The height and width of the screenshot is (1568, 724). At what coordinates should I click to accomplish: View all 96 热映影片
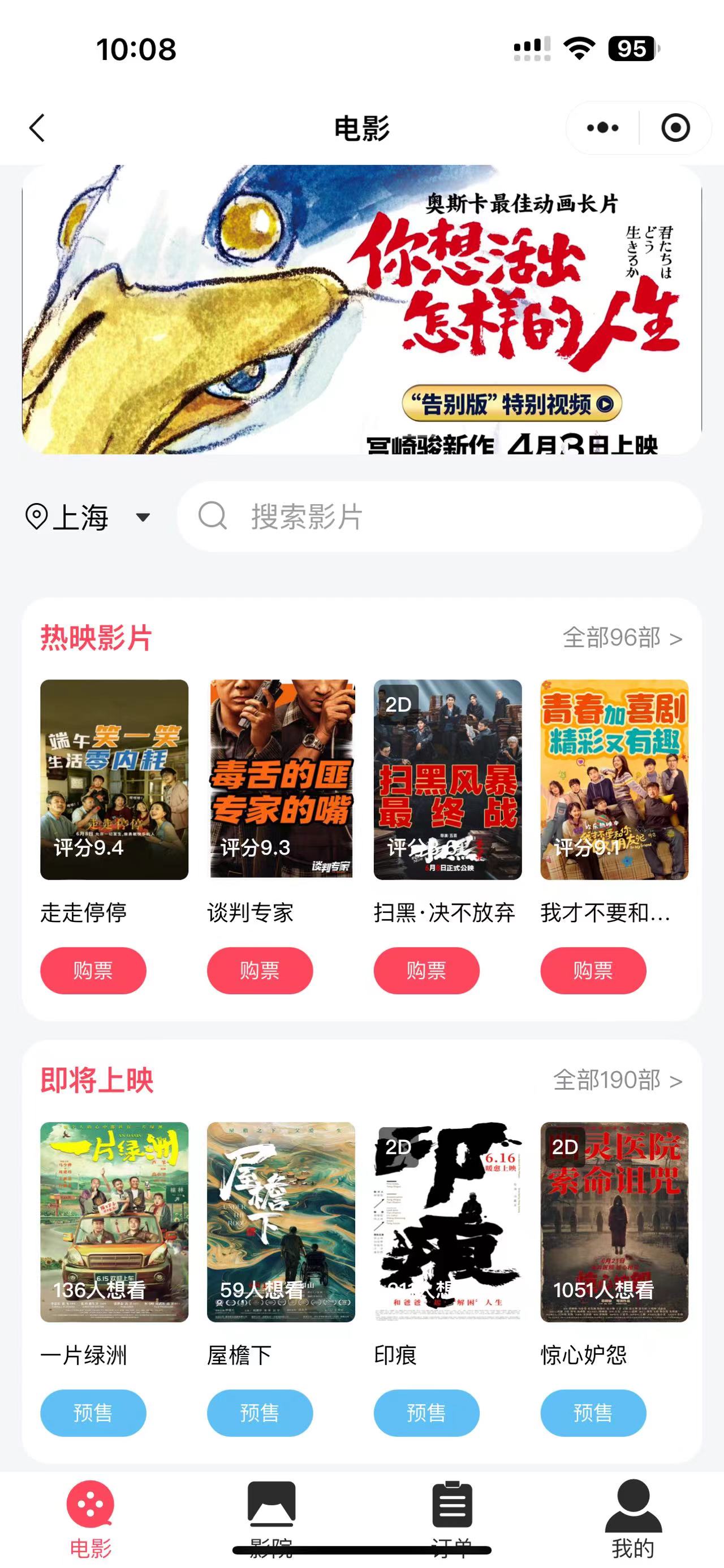coord(622,639)
